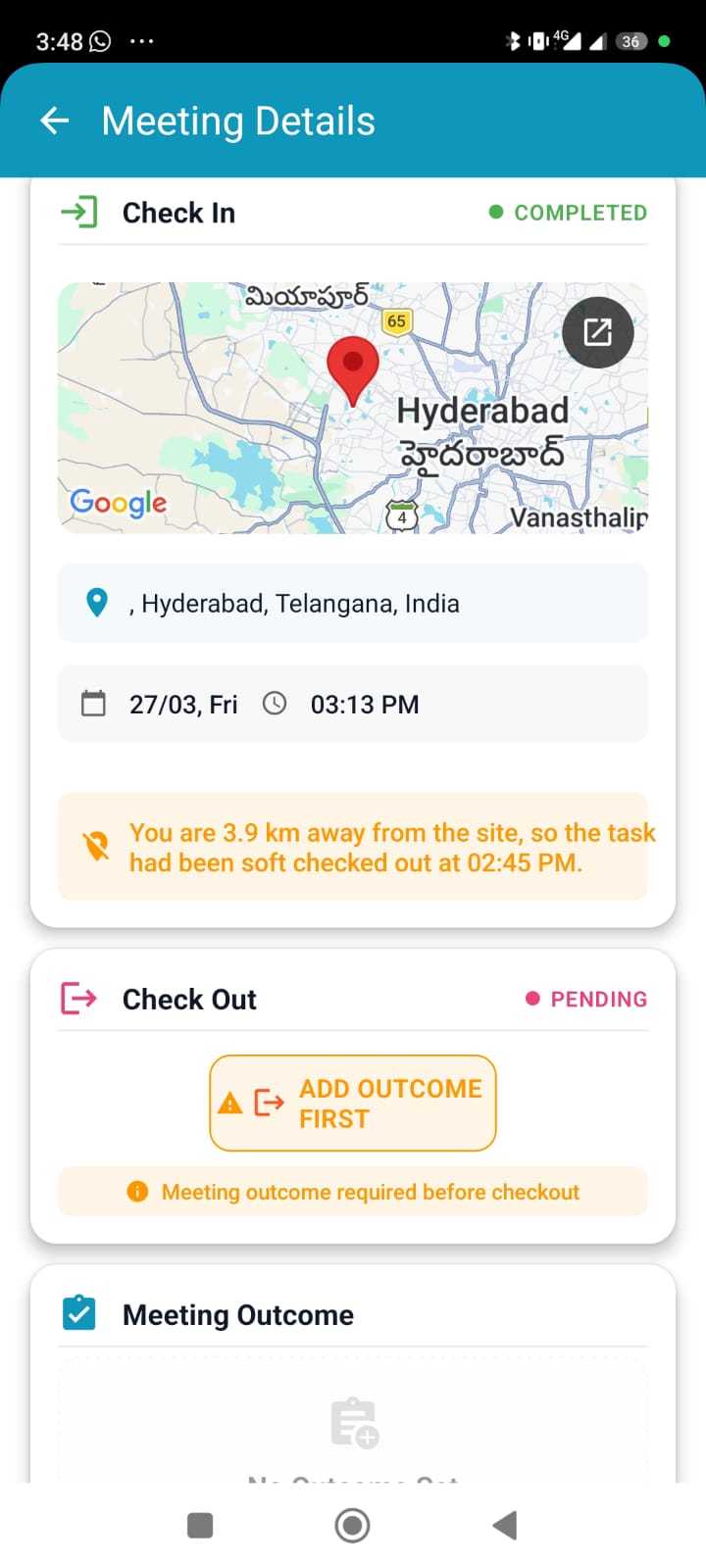The image size is (706, 1568).
Task: Tap the Add Outcome First button
Action: click(x=353, y=1103)
